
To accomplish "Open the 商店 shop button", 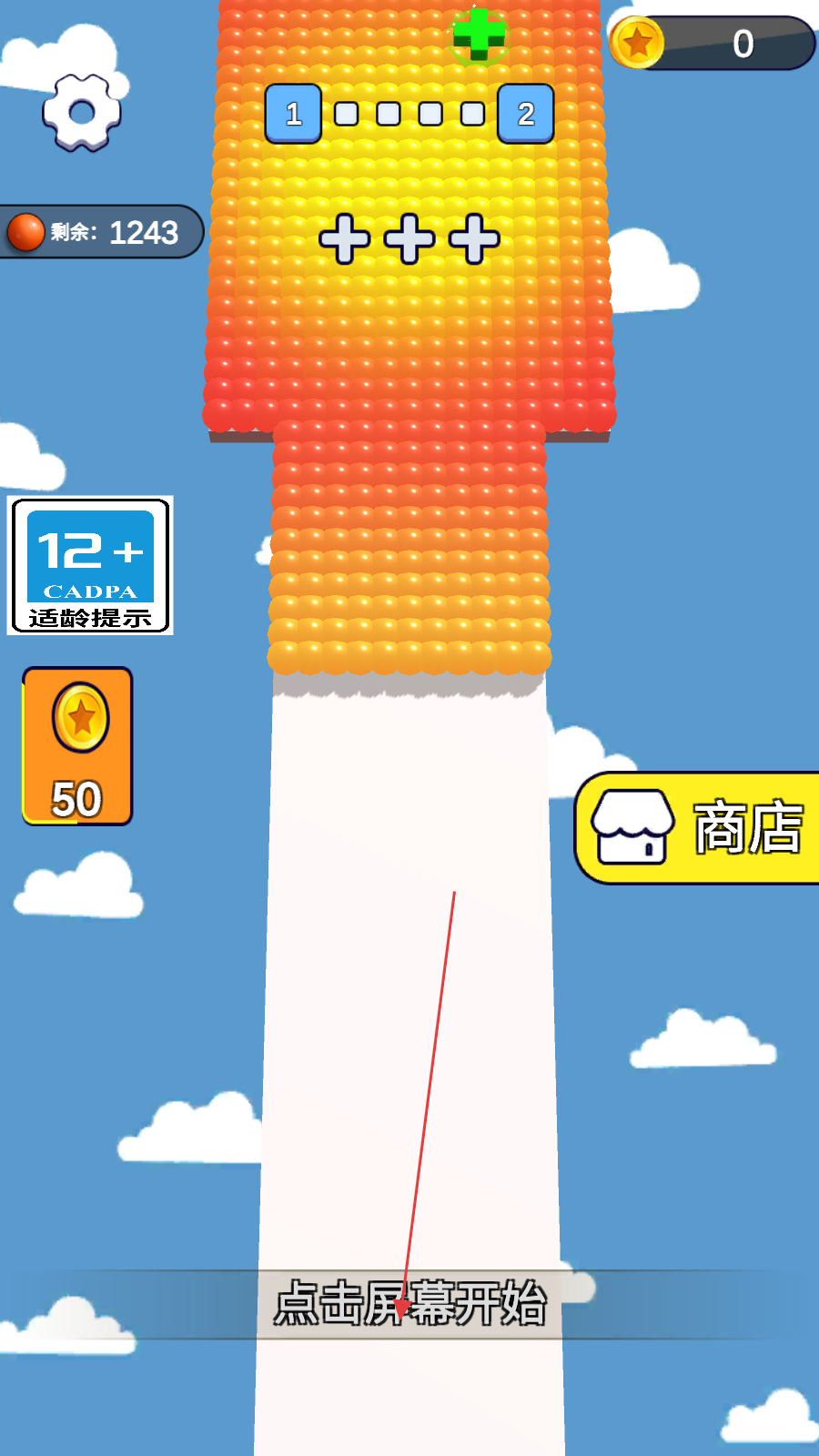I will point(697,828).
